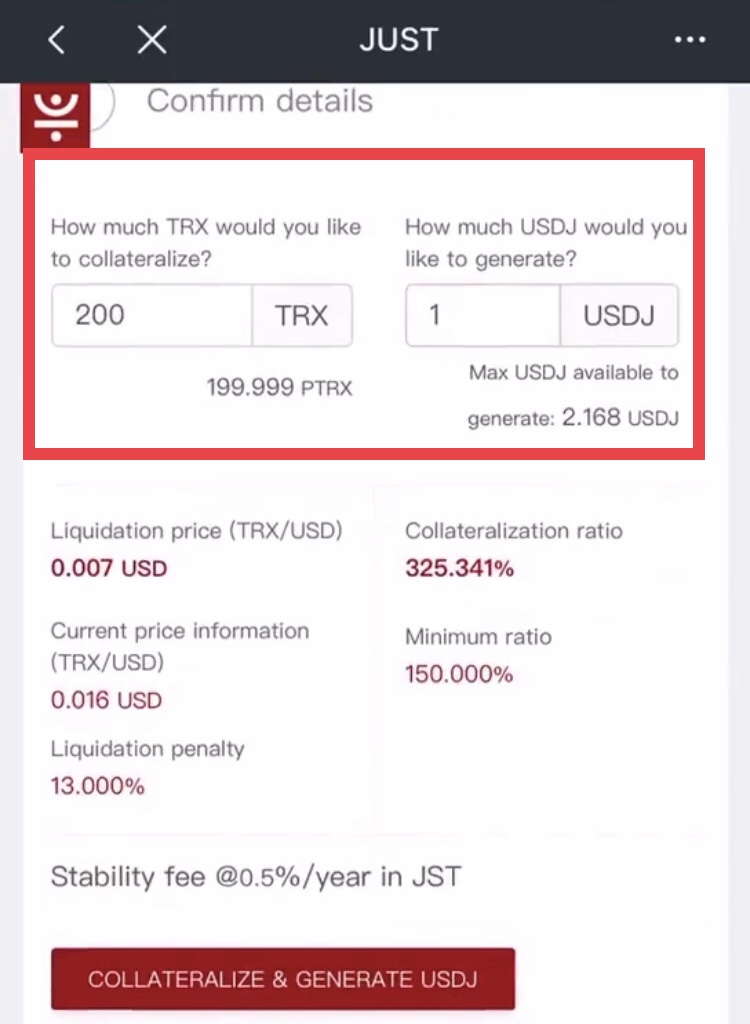Viewport: 750px width, 1024px height.
Task: Edit the USDJ amount to generate
Action: pos(482,316)
